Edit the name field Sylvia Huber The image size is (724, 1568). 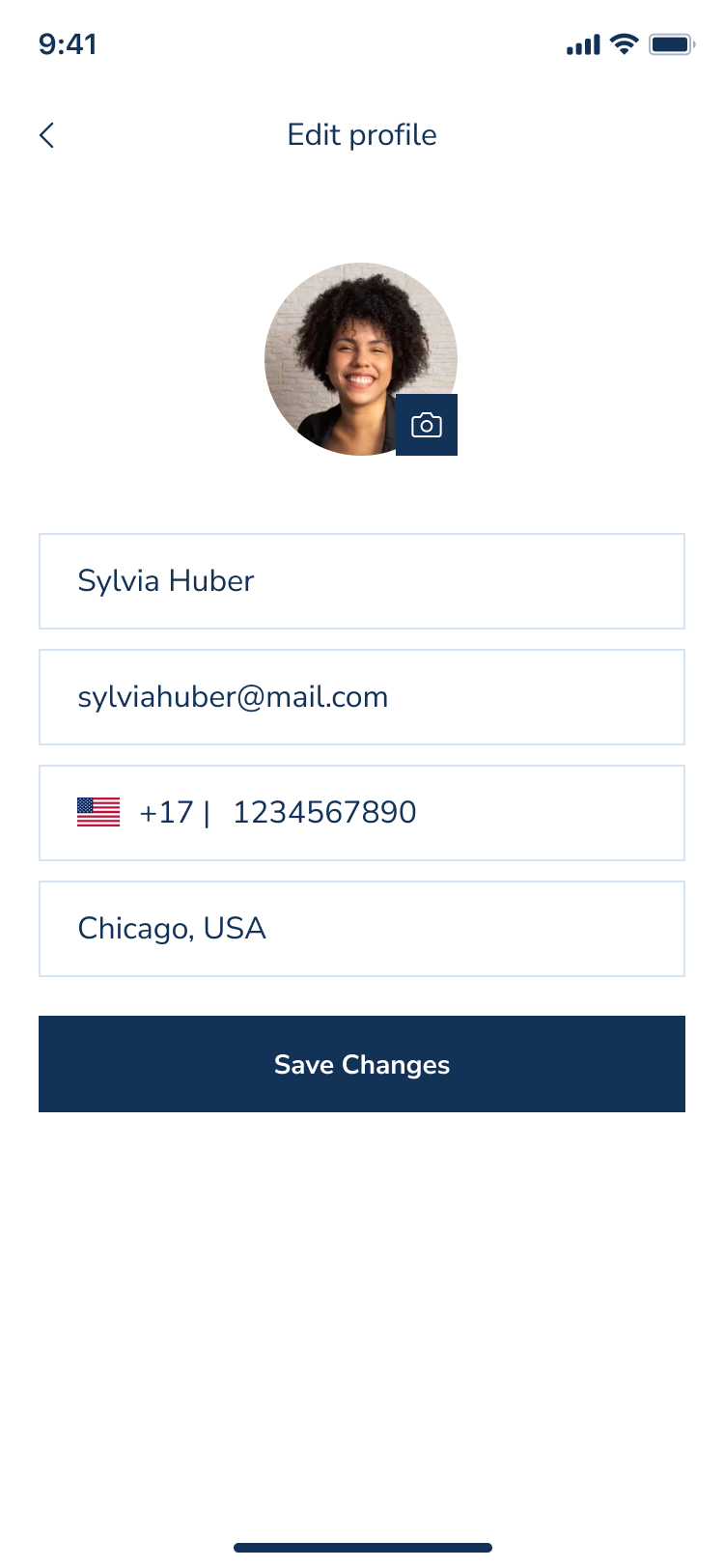[x=361, y=581]
